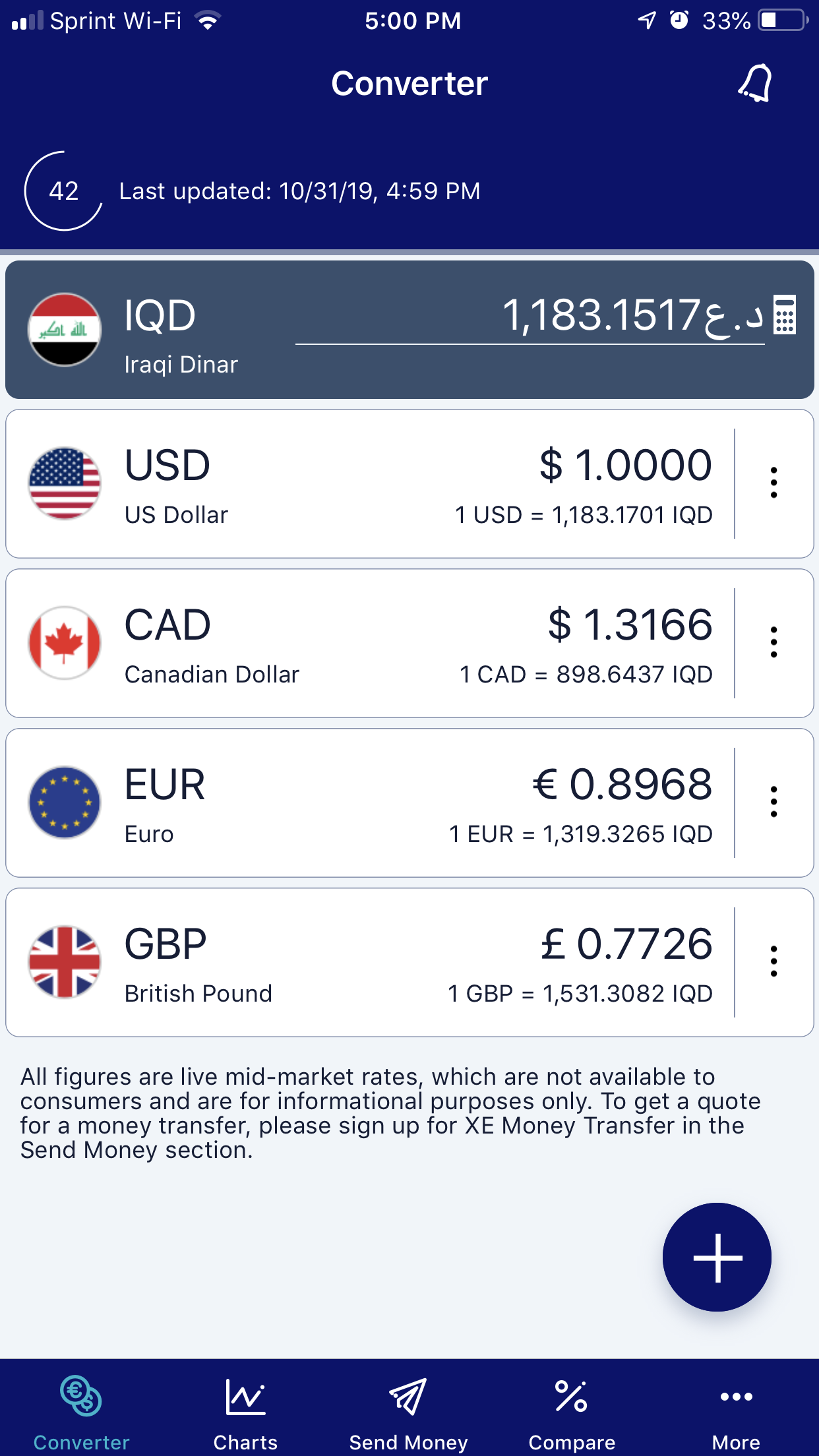Open options menu for GBP
Viewport: 819px width, 1456px height.
coord(774,961)
